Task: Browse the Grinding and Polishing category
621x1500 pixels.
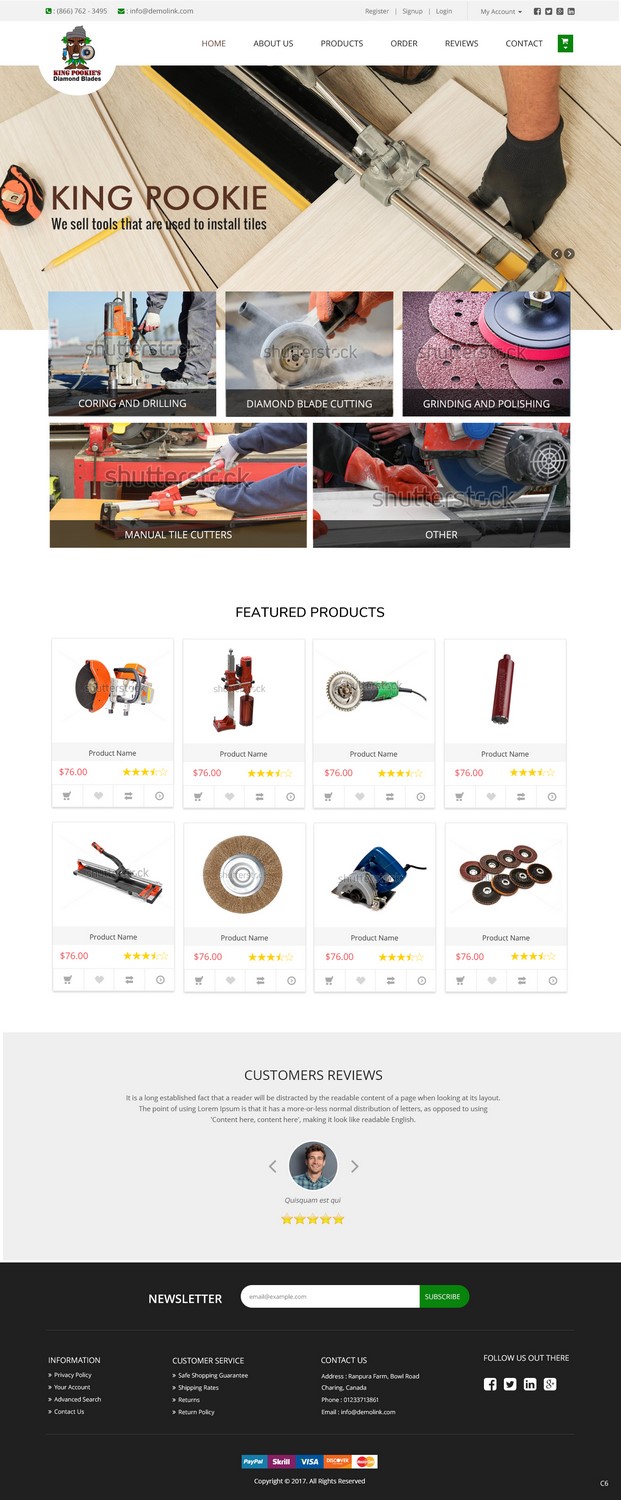Action: click(486, 354)
